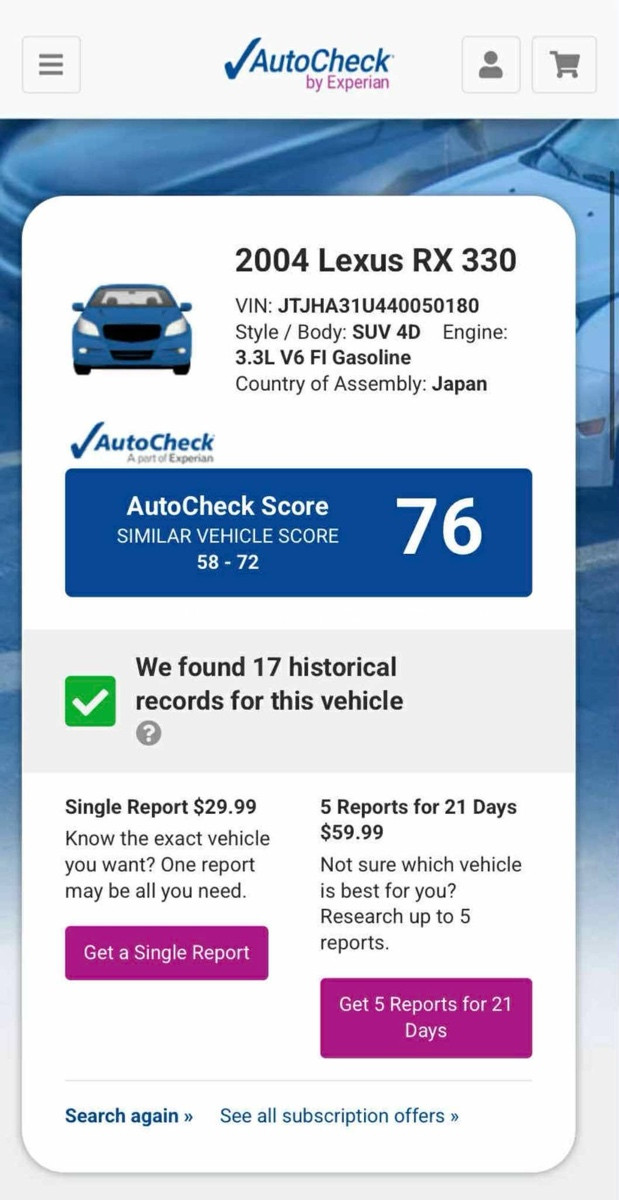
Task: Tap Get a Single Report
Action: 166,953
